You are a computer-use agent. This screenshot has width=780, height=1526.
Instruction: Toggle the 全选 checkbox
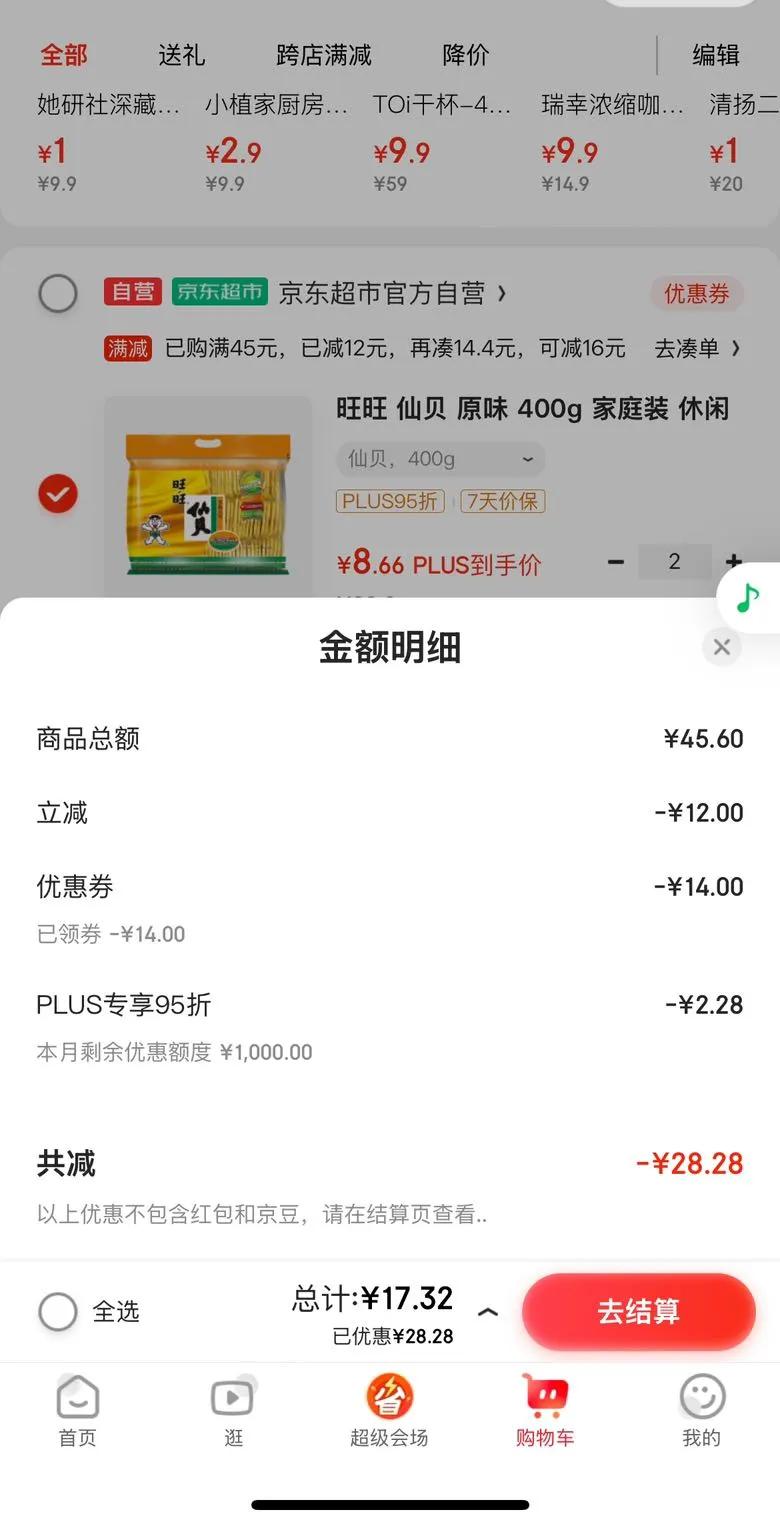(58, 1311)
